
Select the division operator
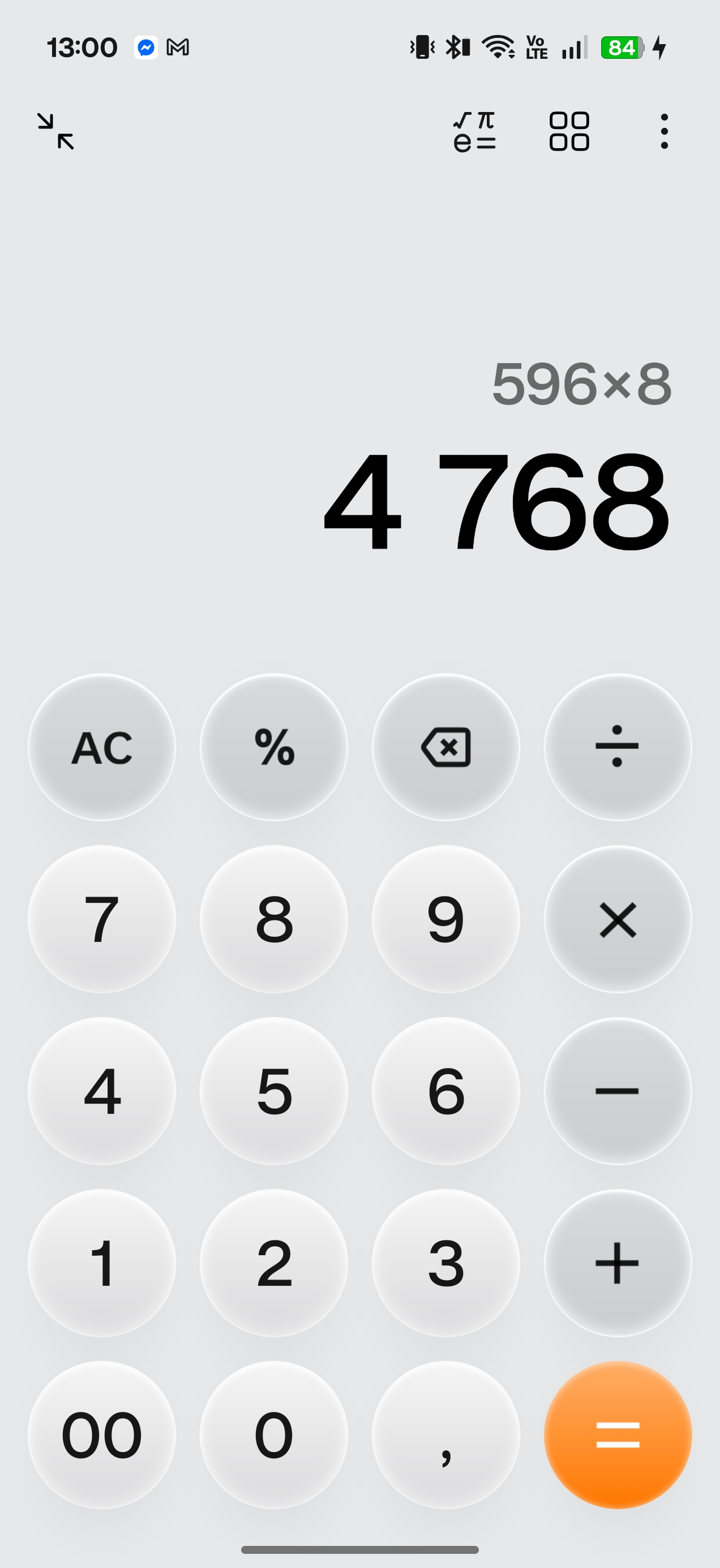click(618, 747)
